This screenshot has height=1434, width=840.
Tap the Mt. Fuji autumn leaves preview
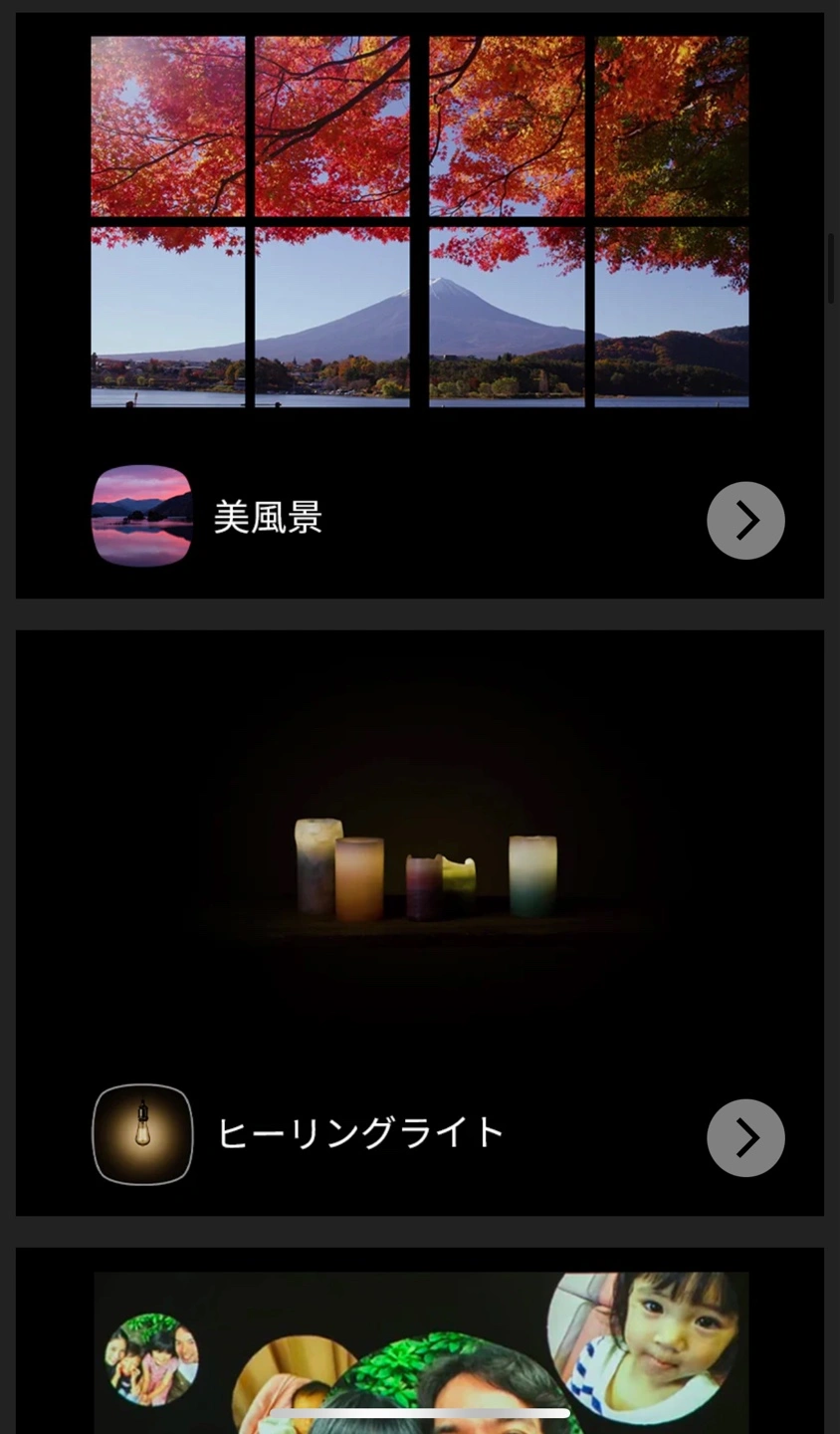419,221
